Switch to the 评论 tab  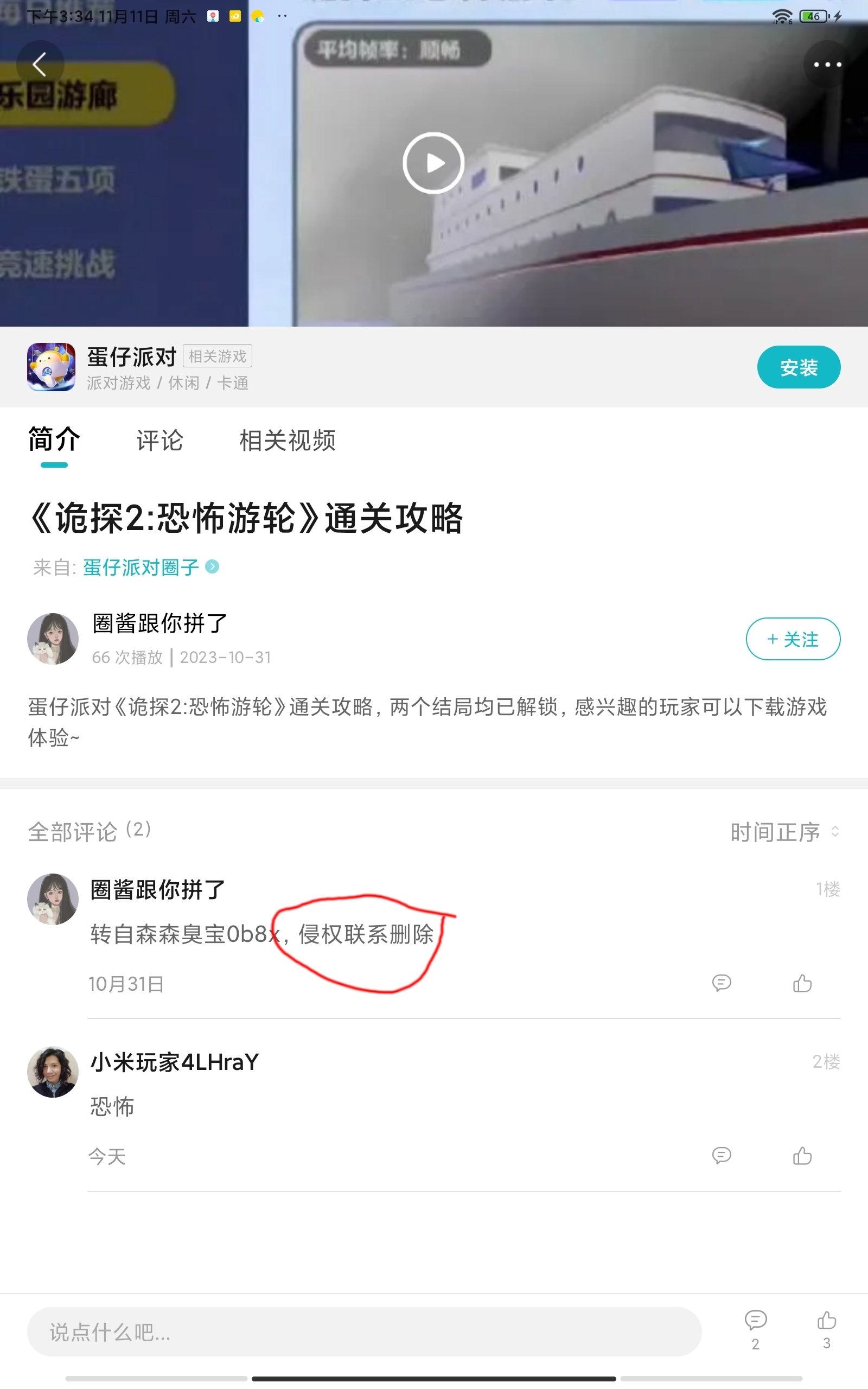click(159, 441)
